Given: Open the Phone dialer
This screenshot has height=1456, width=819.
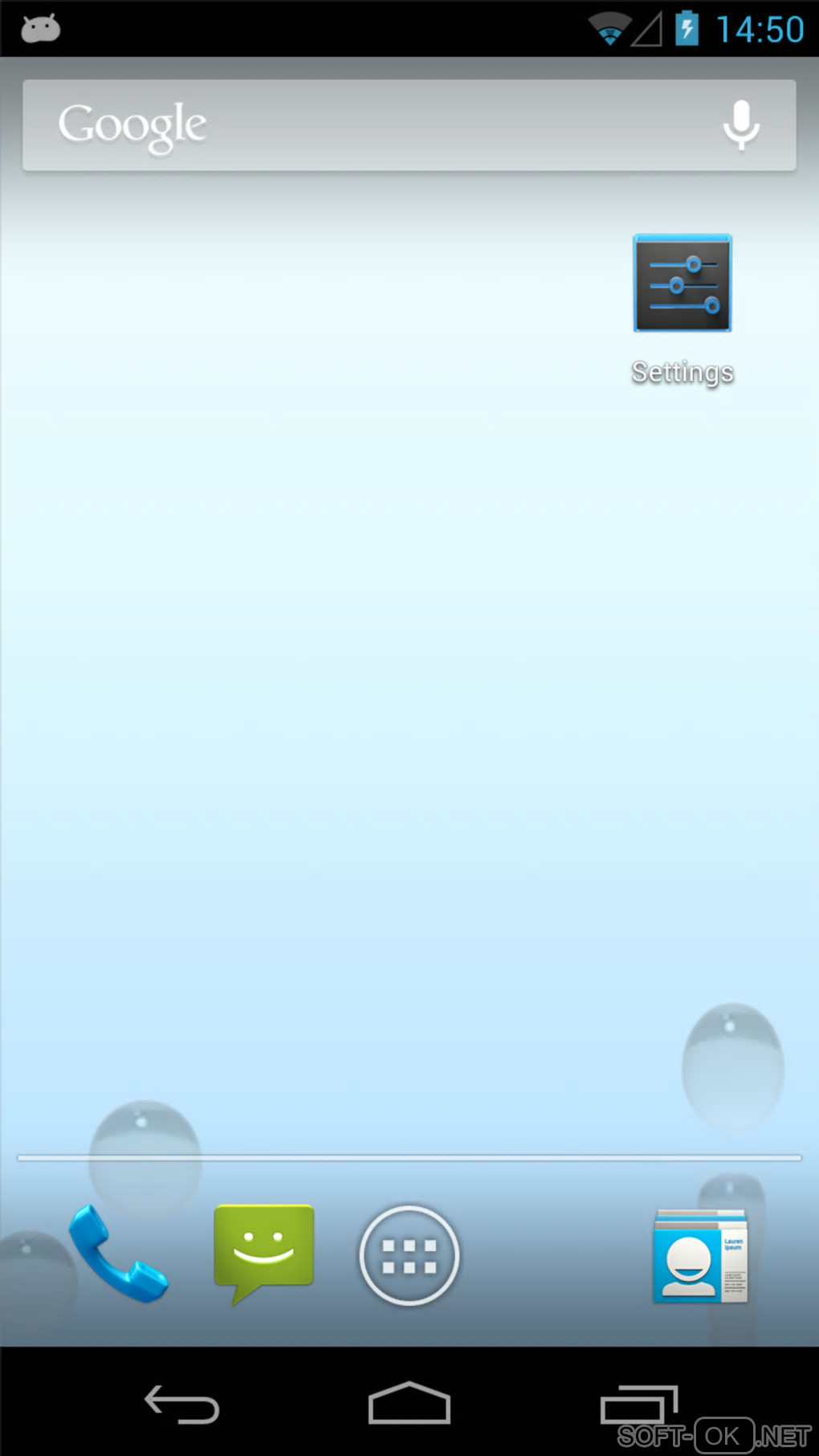Looking at the screenshot, I should pos(117,1254).
